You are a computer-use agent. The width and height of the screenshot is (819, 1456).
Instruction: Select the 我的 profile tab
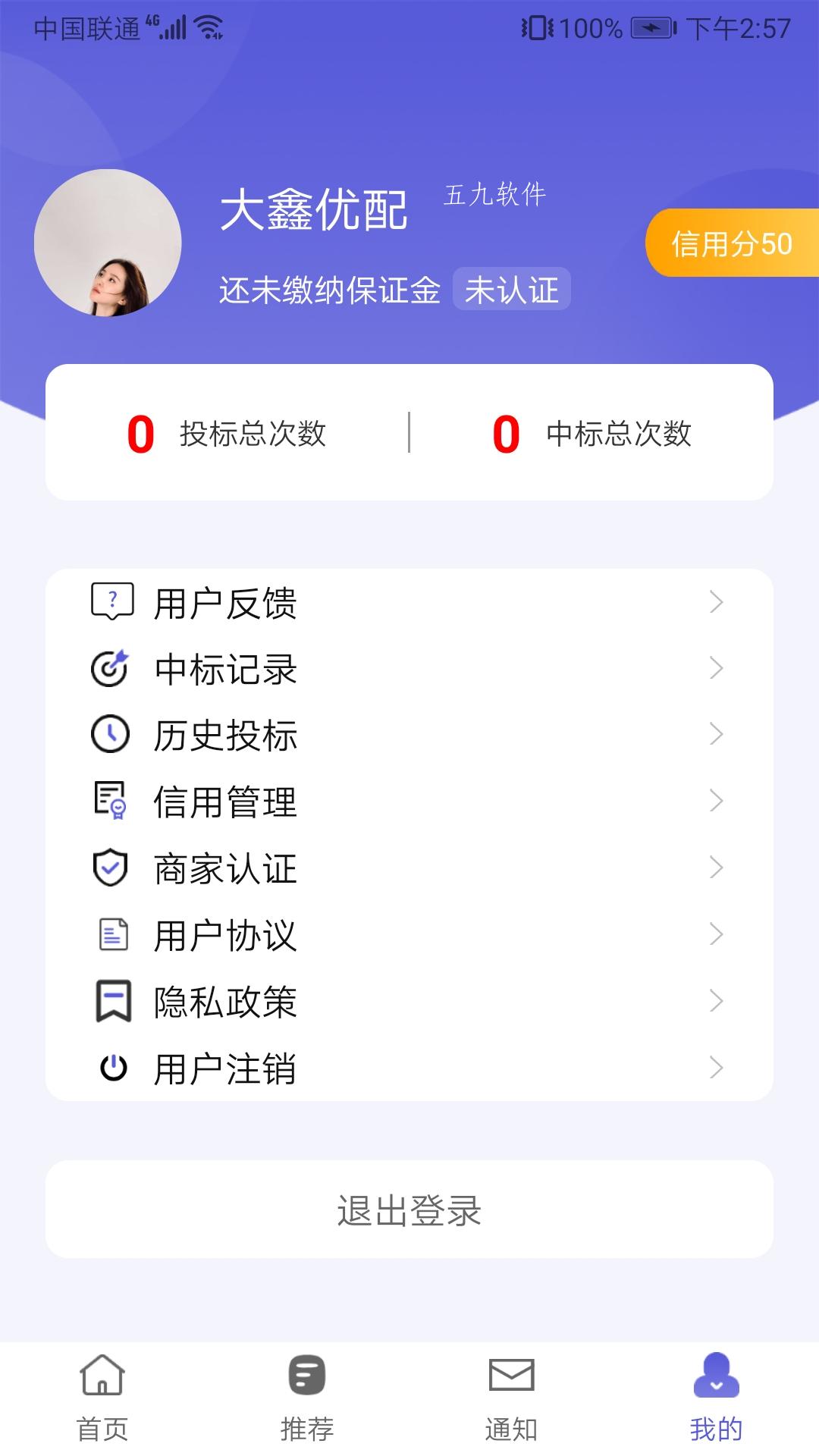coord(716,1398)
